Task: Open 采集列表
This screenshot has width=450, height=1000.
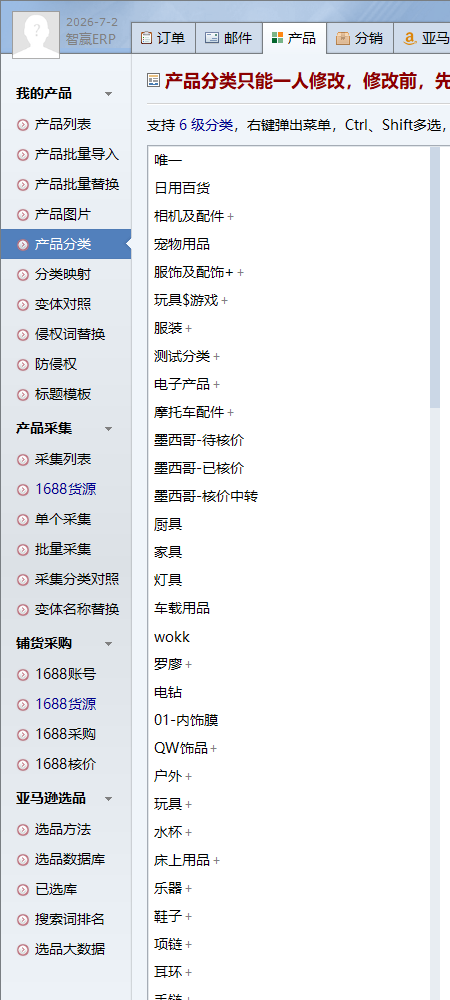Action: [62, 459]
